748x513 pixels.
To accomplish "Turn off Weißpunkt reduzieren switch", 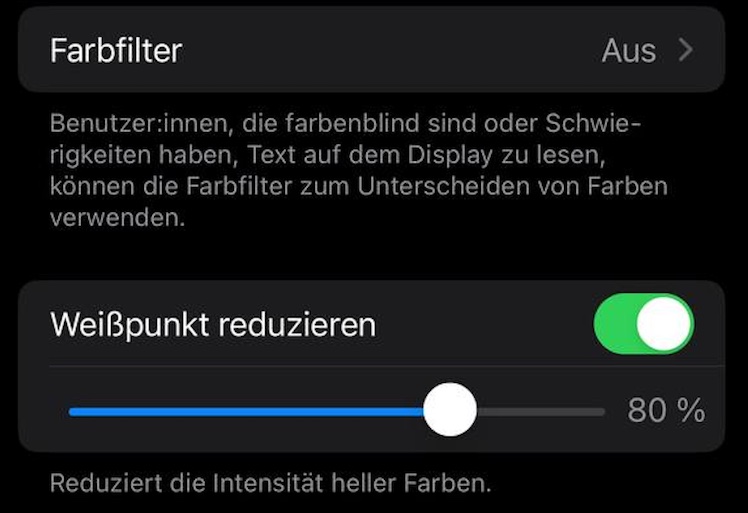I will click(643, 324).
